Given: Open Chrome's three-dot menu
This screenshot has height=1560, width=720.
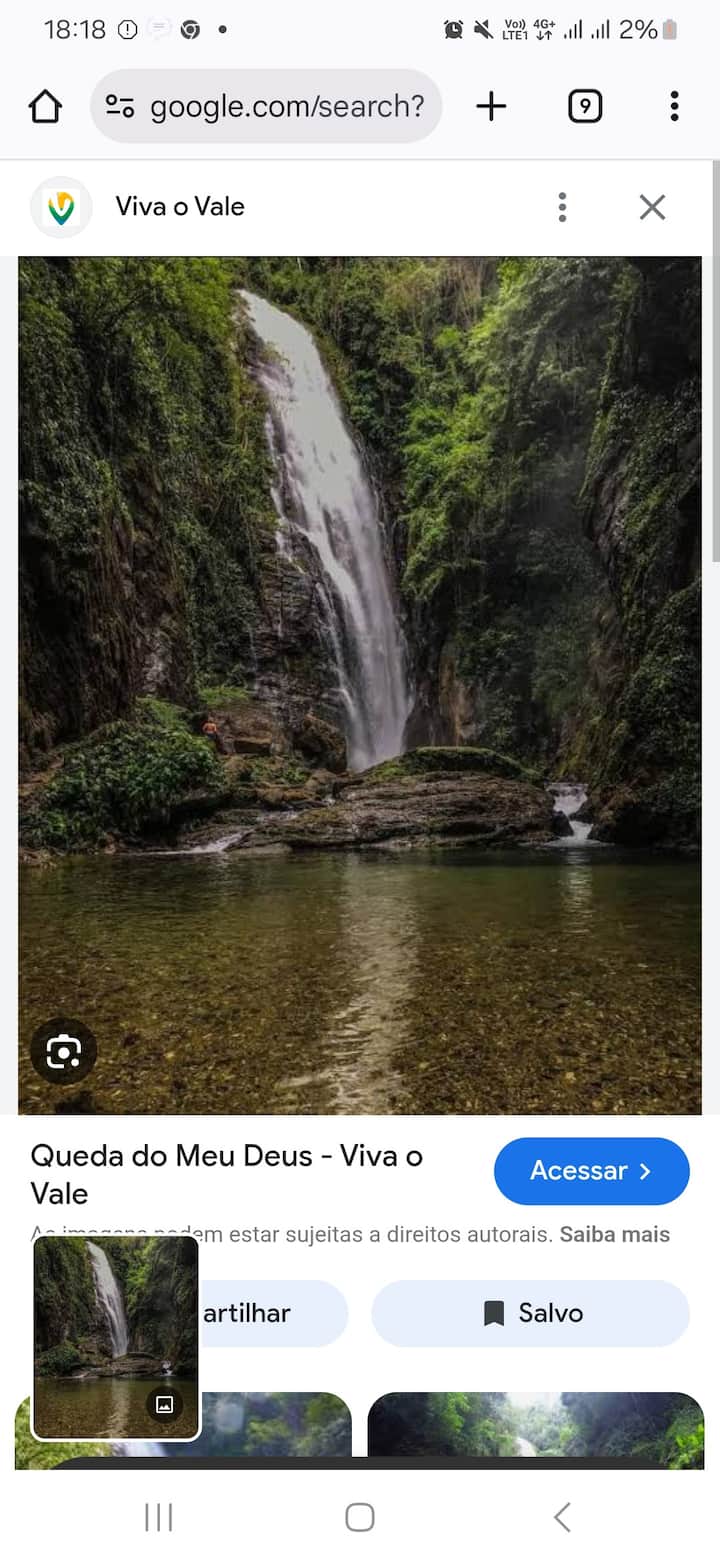Looking at the screenshot, I should [674, 106].
